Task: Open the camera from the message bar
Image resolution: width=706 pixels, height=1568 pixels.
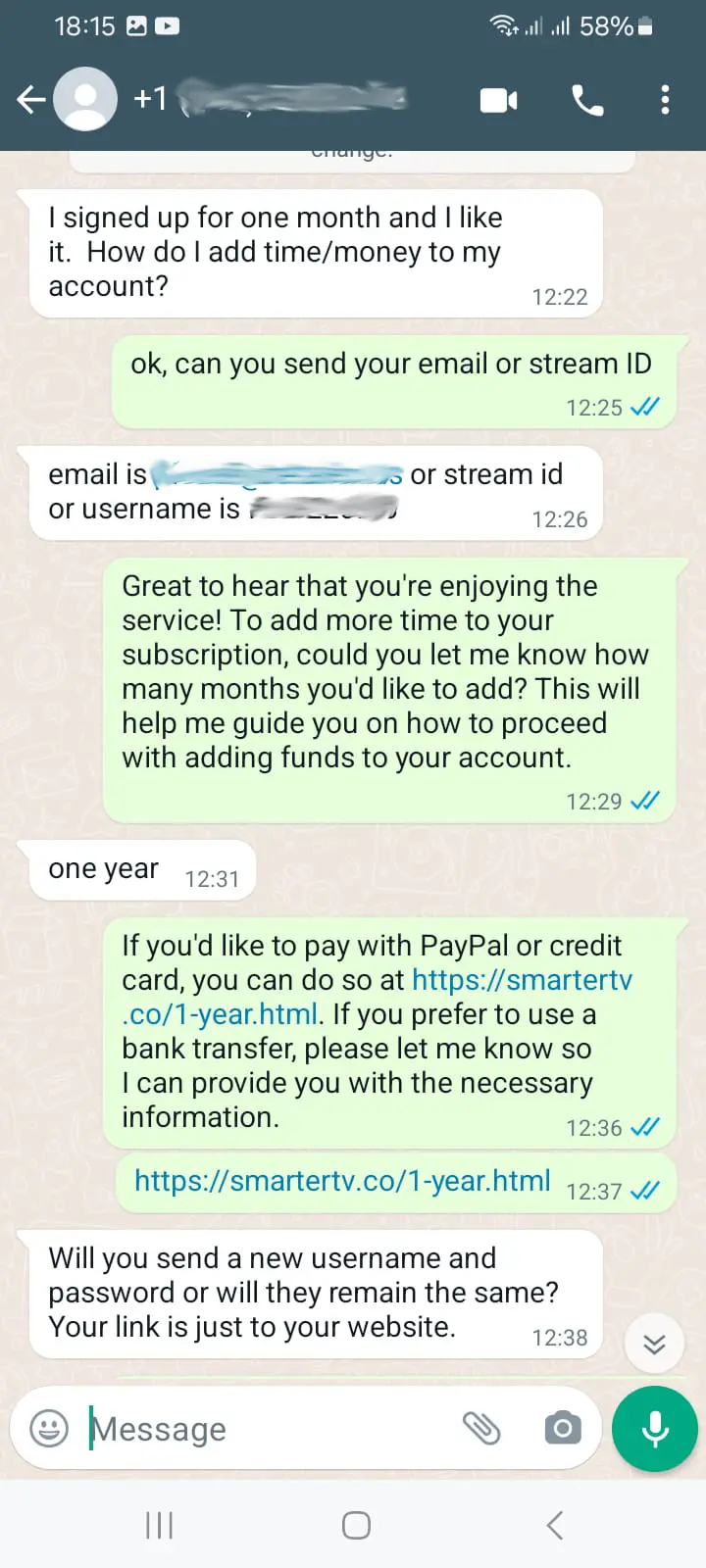Action: [x=562, y=1429]
